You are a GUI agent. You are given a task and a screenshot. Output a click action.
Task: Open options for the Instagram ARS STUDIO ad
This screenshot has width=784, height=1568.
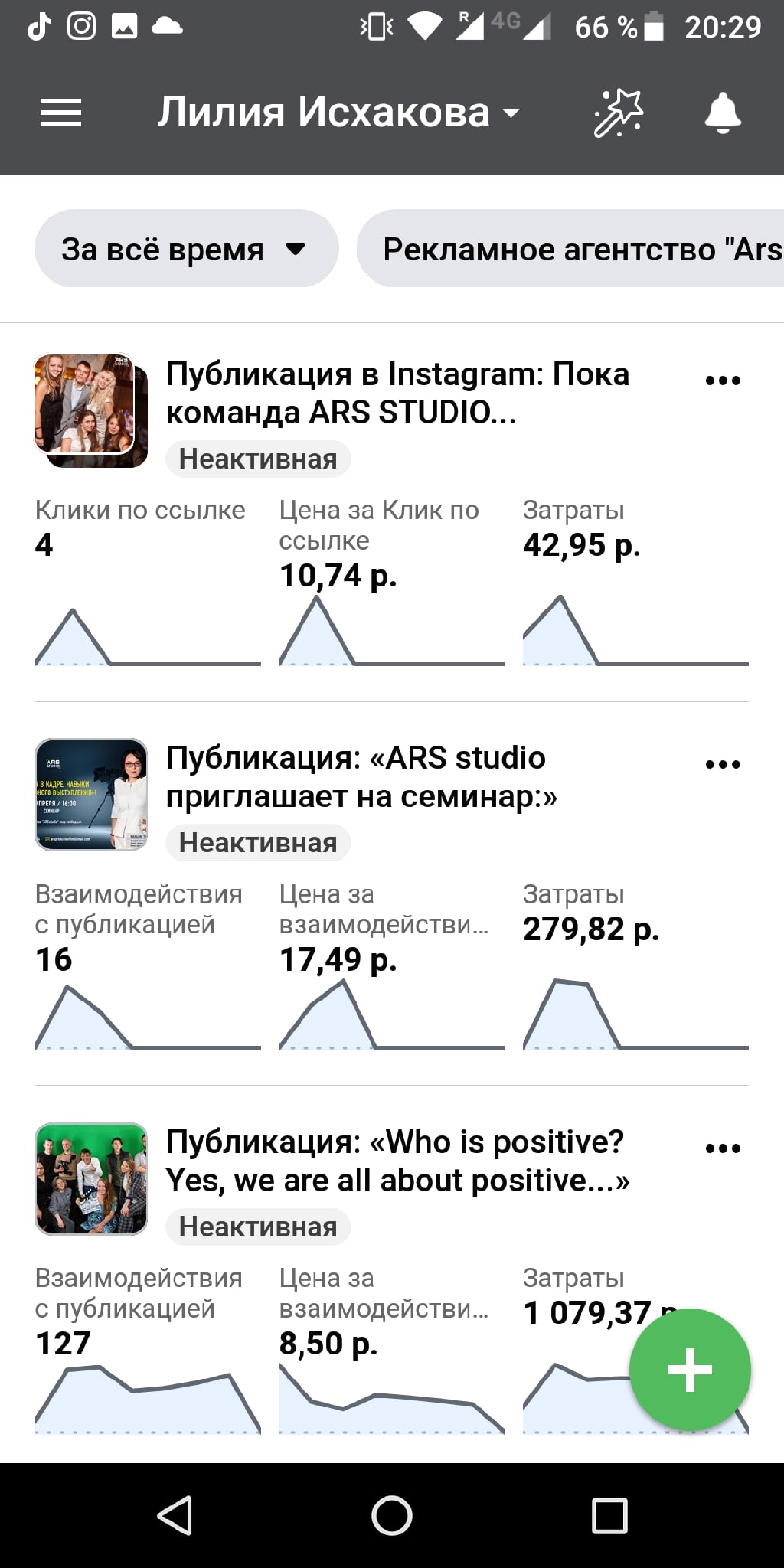tap(723, 381)
